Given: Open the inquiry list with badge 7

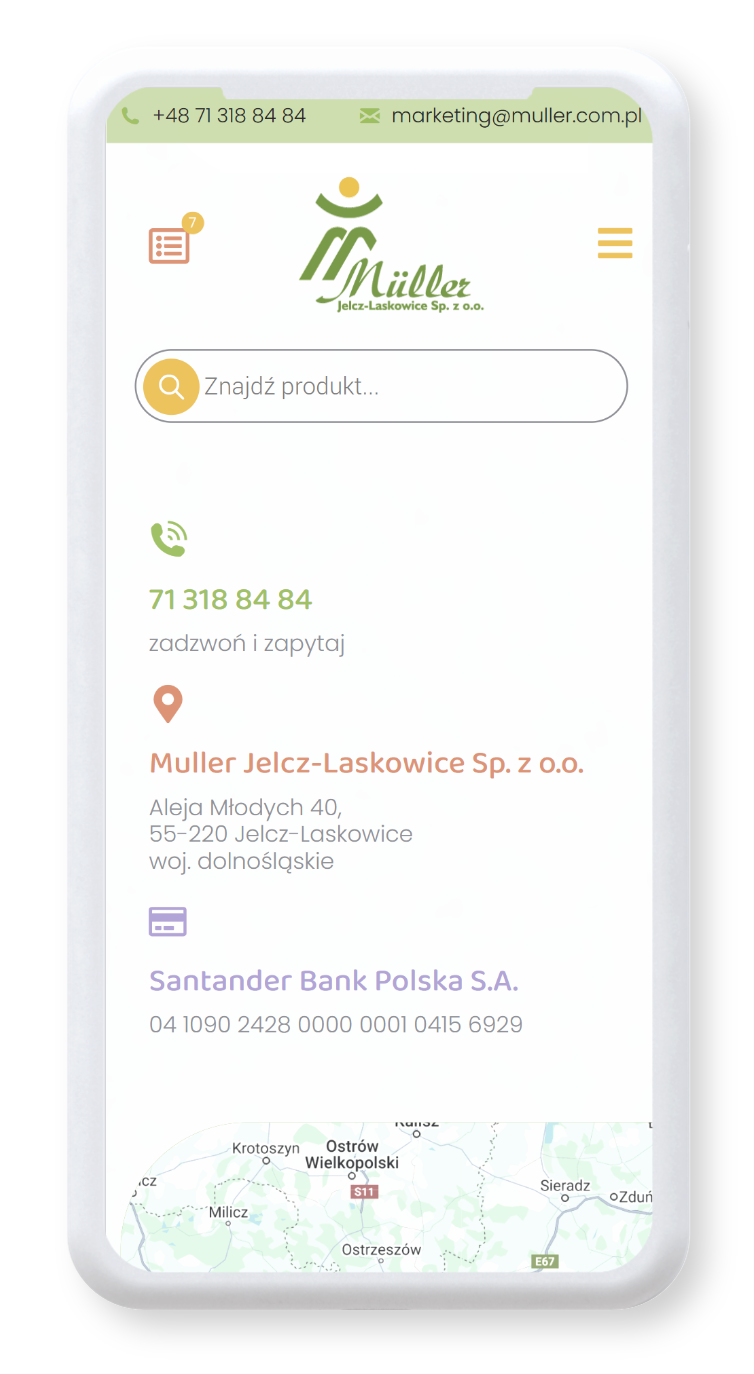Looking at the screenshot, I should (x=169, y=245).
